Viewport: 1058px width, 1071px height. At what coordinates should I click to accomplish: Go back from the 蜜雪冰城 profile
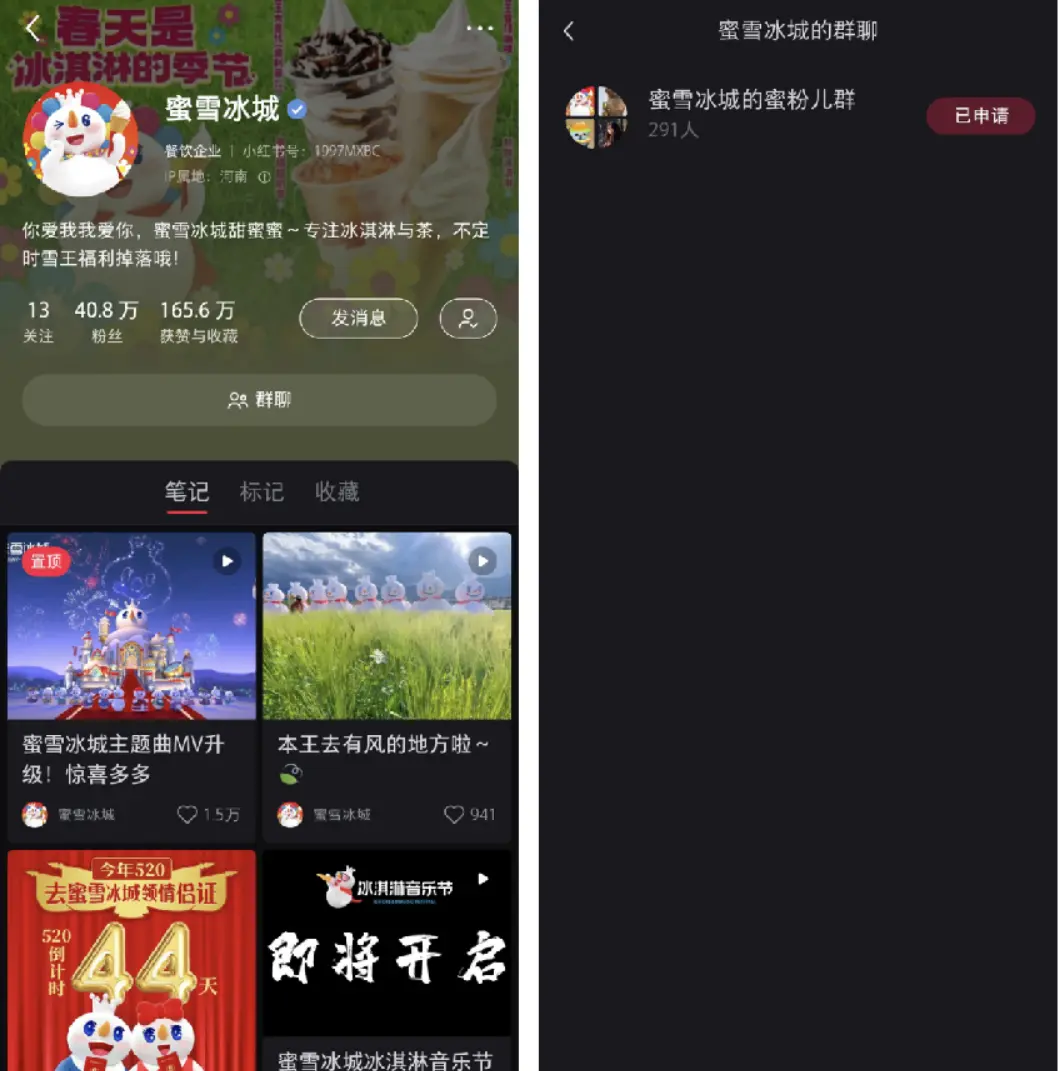click(33, 28)
